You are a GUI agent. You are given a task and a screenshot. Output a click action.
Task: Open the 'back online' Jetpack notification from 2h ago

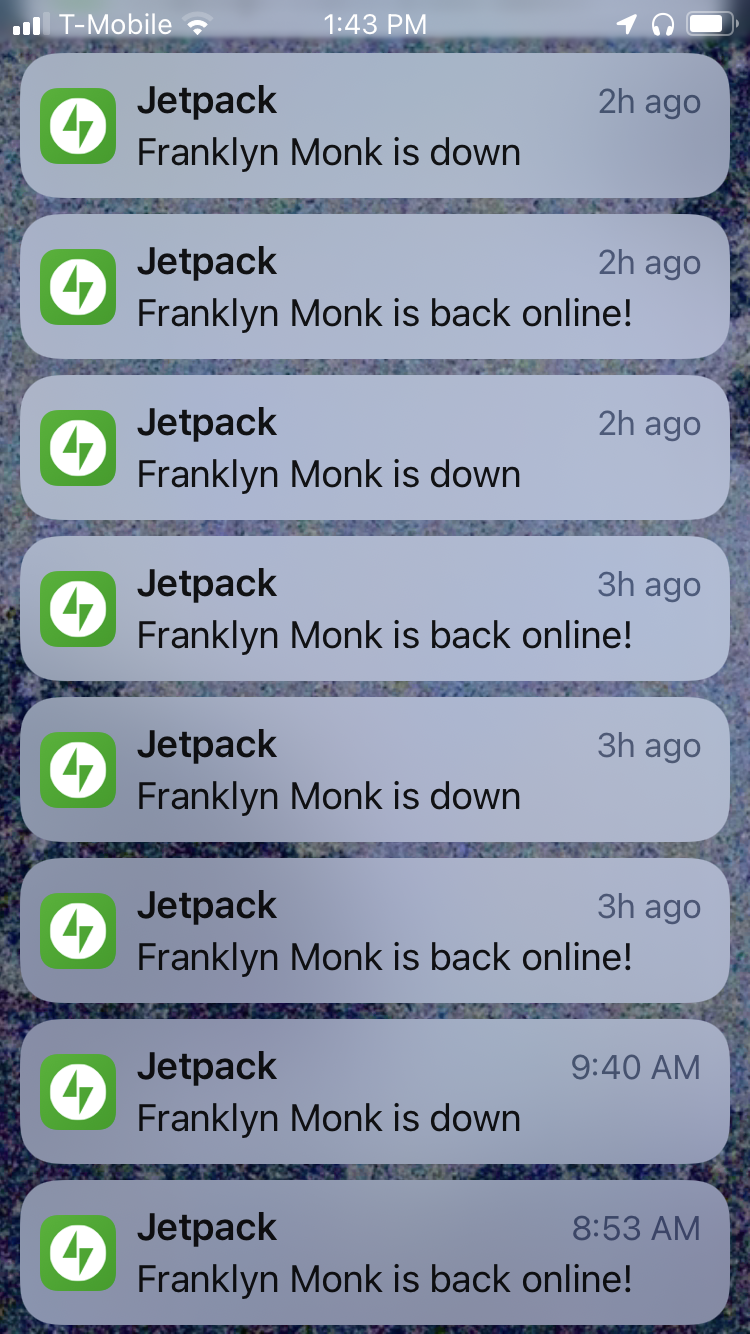pos(375,287)
